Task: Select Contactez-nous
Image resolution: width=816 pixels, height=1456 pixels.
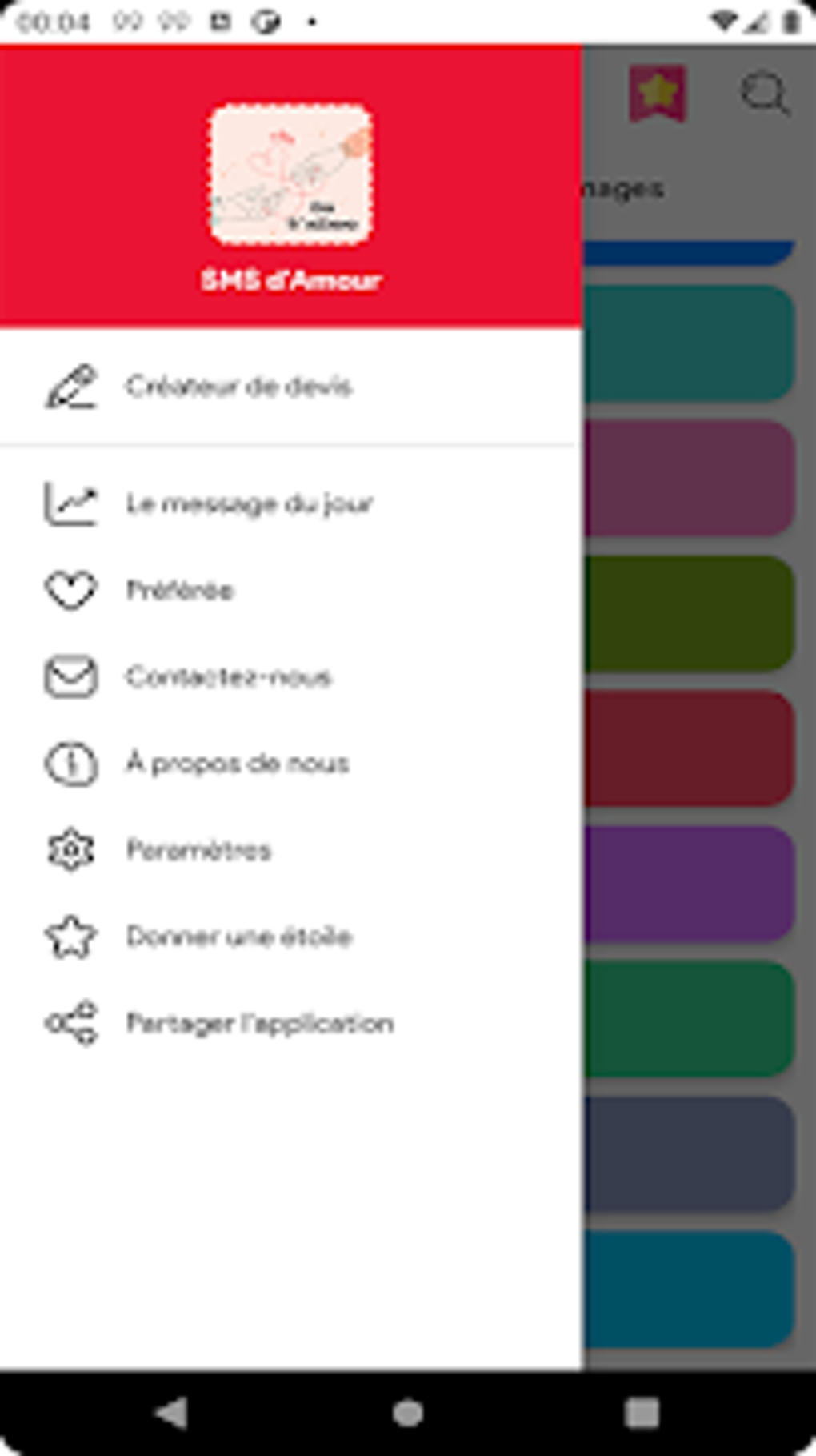Action: (290, 676)
